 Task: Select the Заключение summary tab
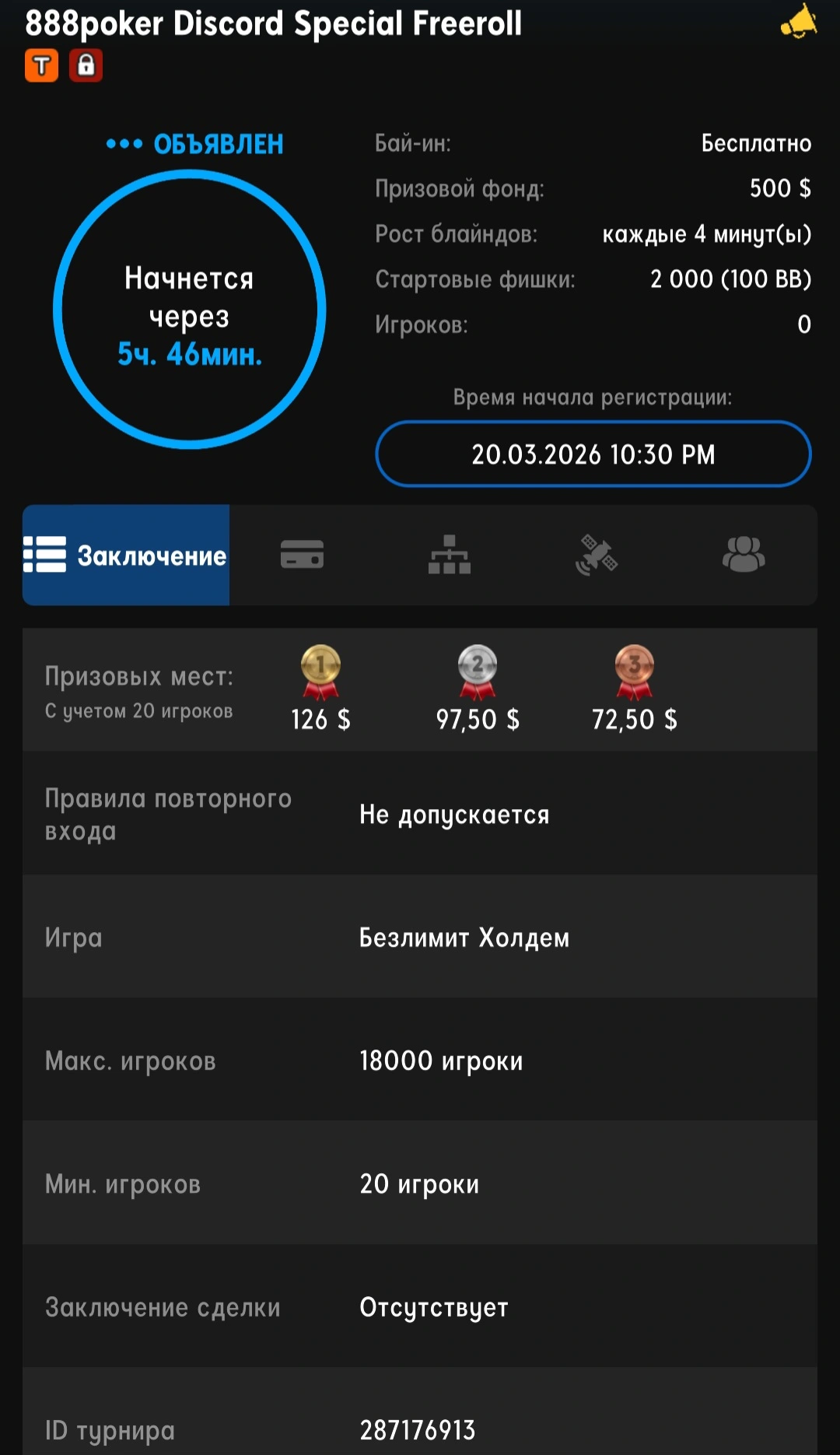126,556
